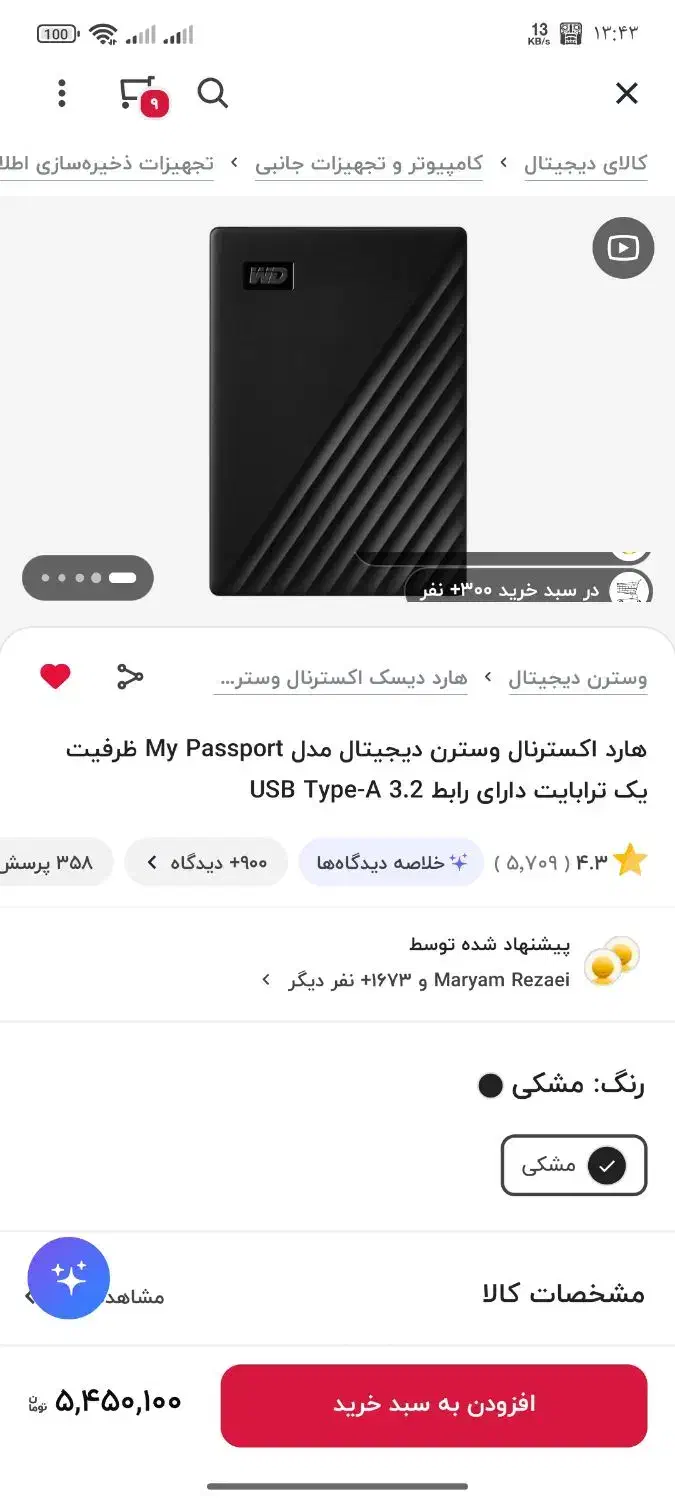Open کالای دیجیتال breadcrumb category
This screenshot has width=675, height=1500.
click(585, 164)
